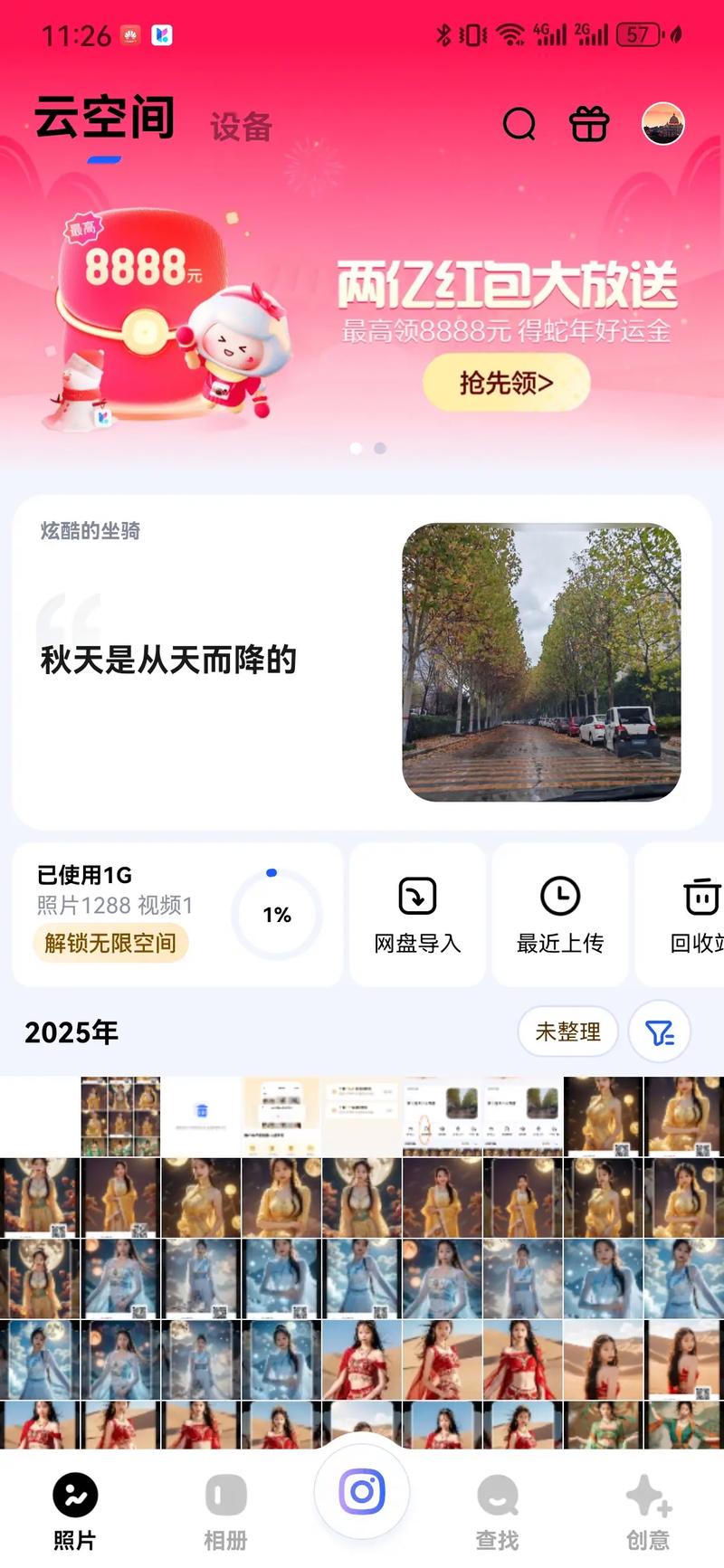The image size is (724, 1568).
Task: Open the filter funnel icon beside 未整理
Action: click(660, 1031)
